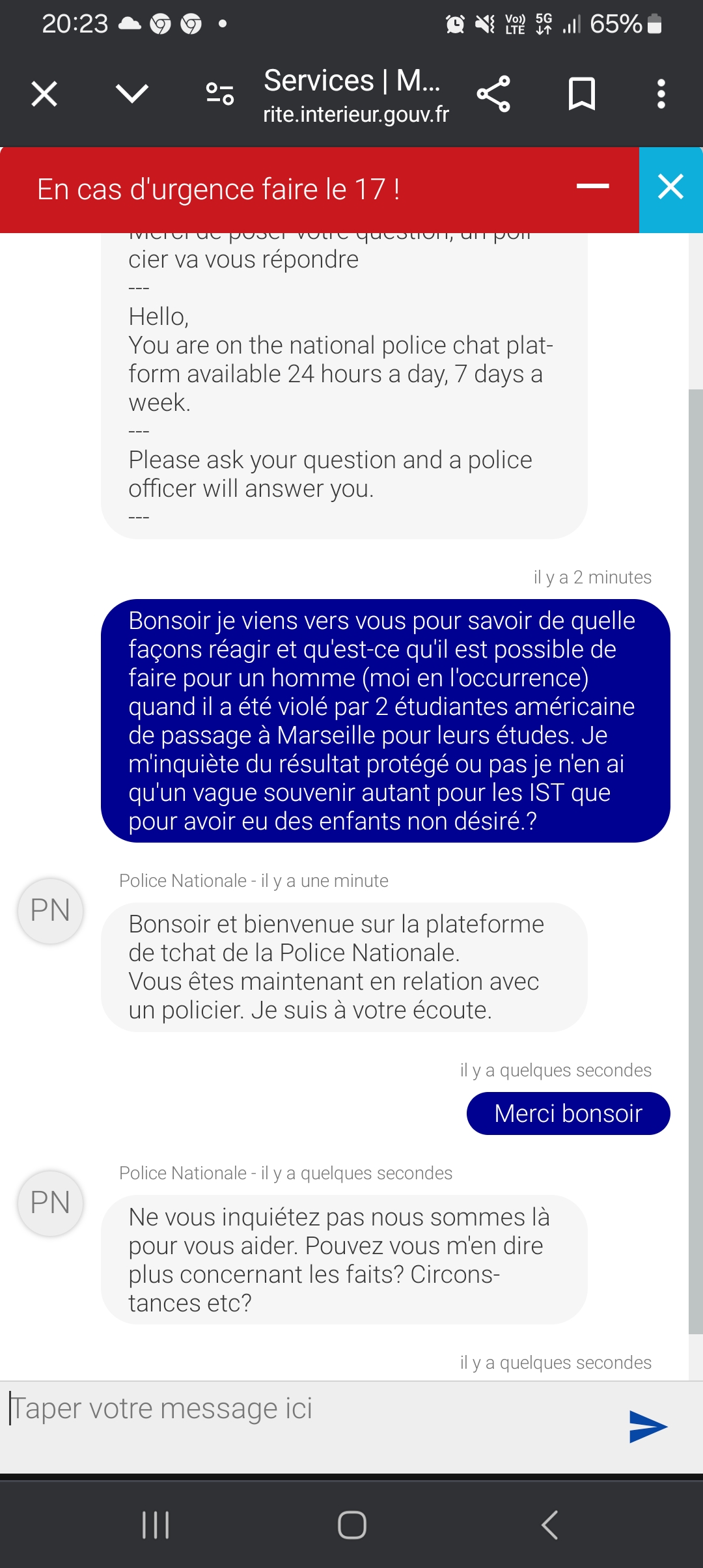Open the browser overflow menu
This screenshot has height=1568, width=703.
tap(661, 94)
